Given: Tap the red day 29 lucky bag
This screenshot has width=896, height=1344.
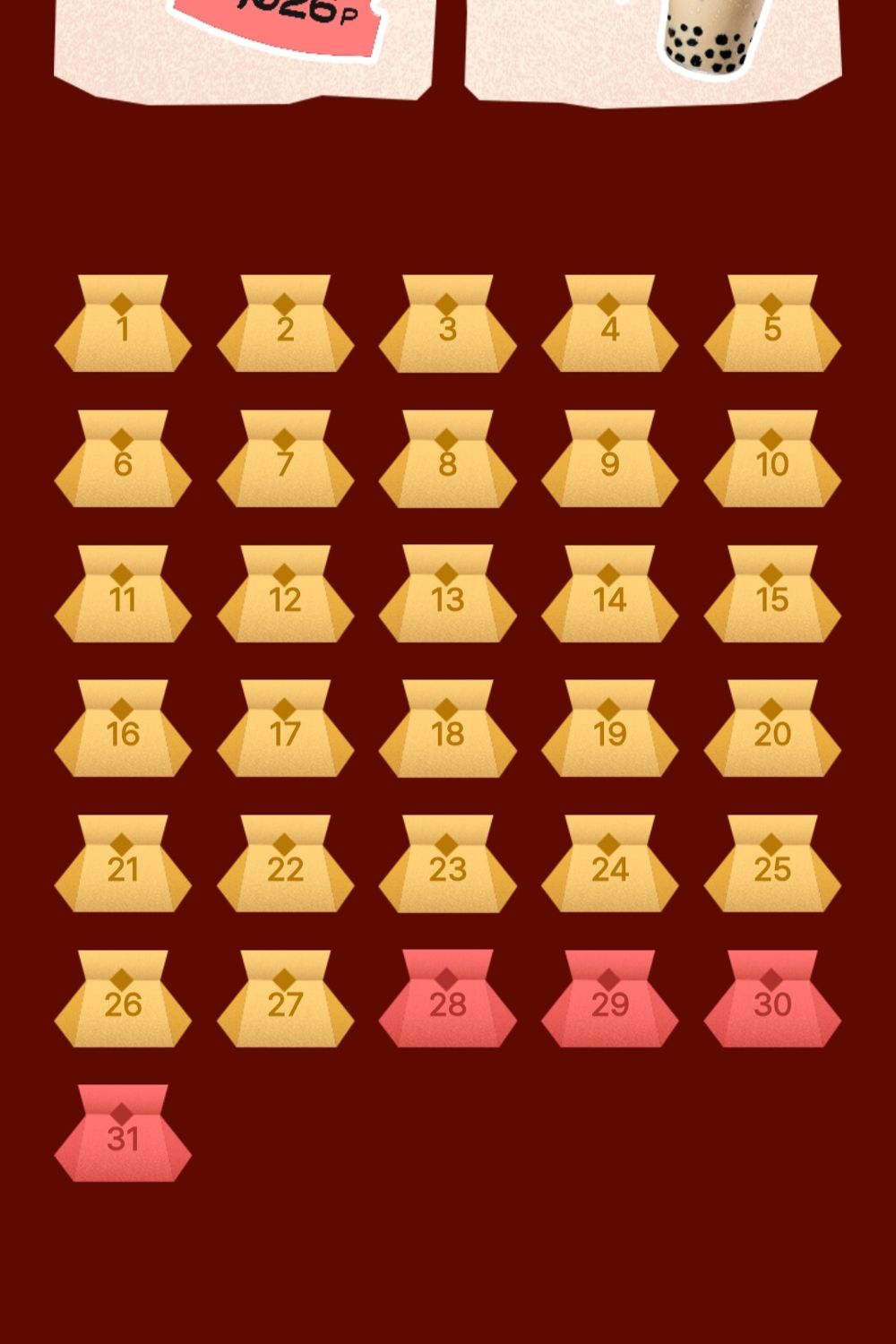Looking at the screenshot, I should pyautogui.click(x=610, y=1001).
